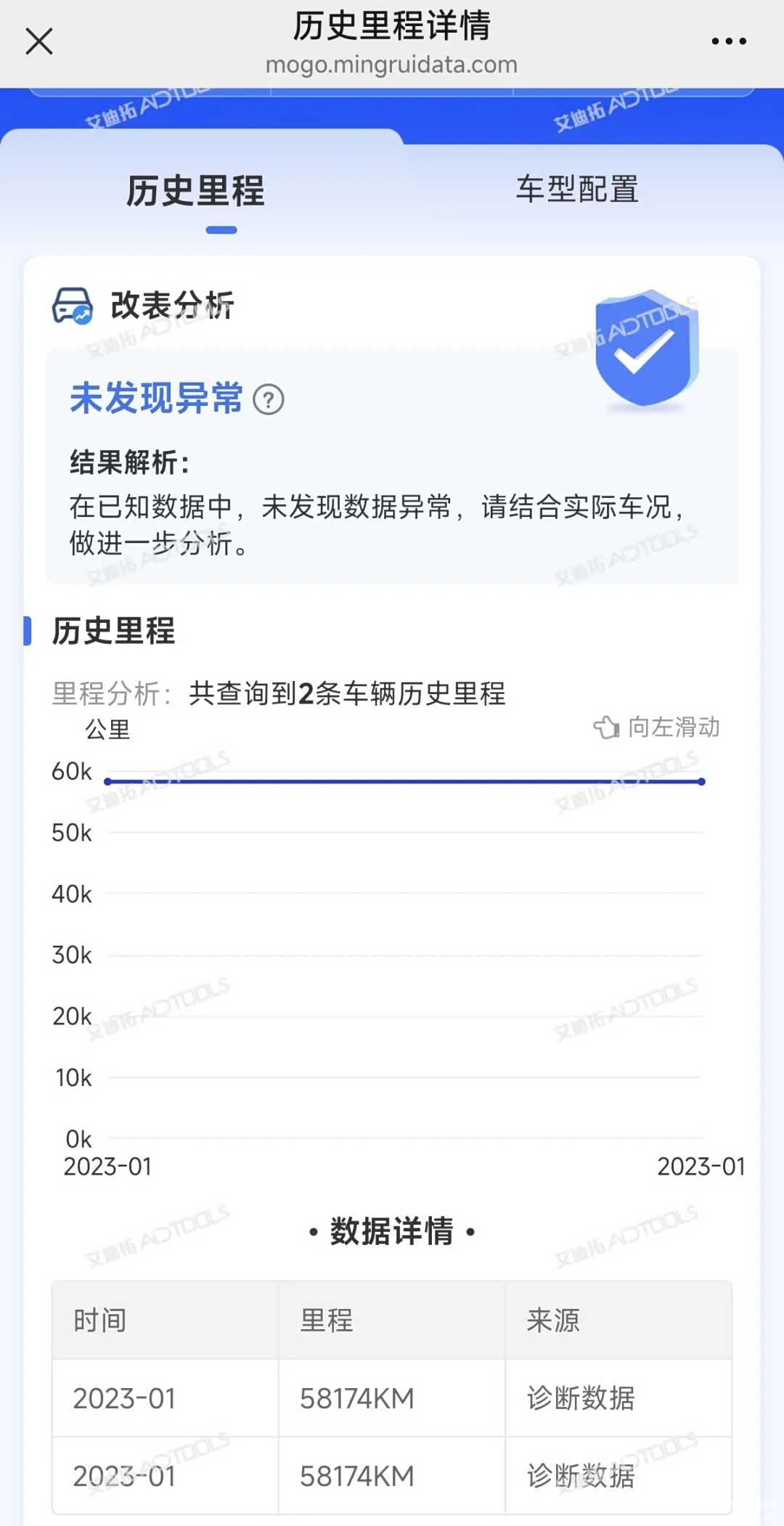Viewport: 784px width, 1526px height.
Task: Switch to the 车型配置 tab
Action: [x=577, y=189]
